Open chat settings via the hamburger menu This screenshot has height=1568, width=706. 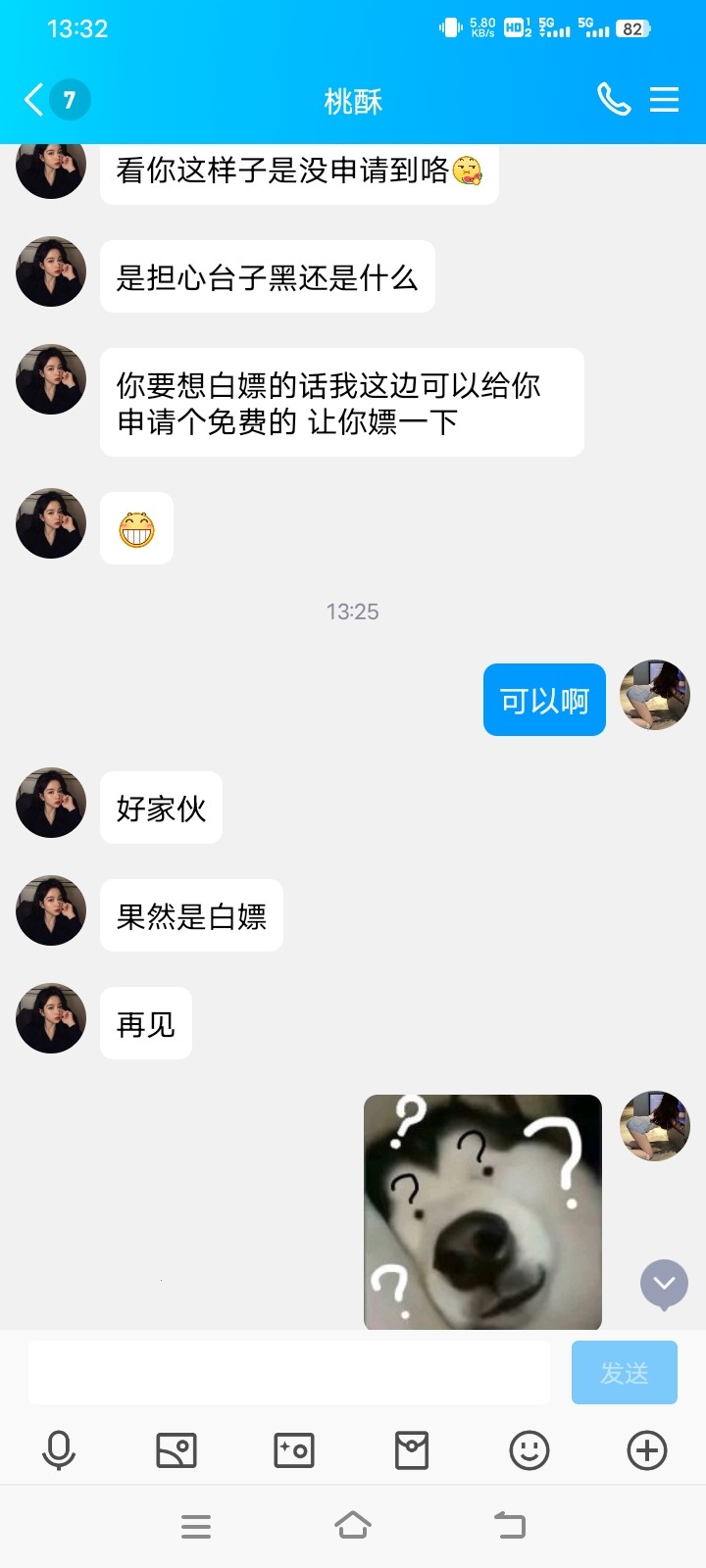click(x=665, y=99)
